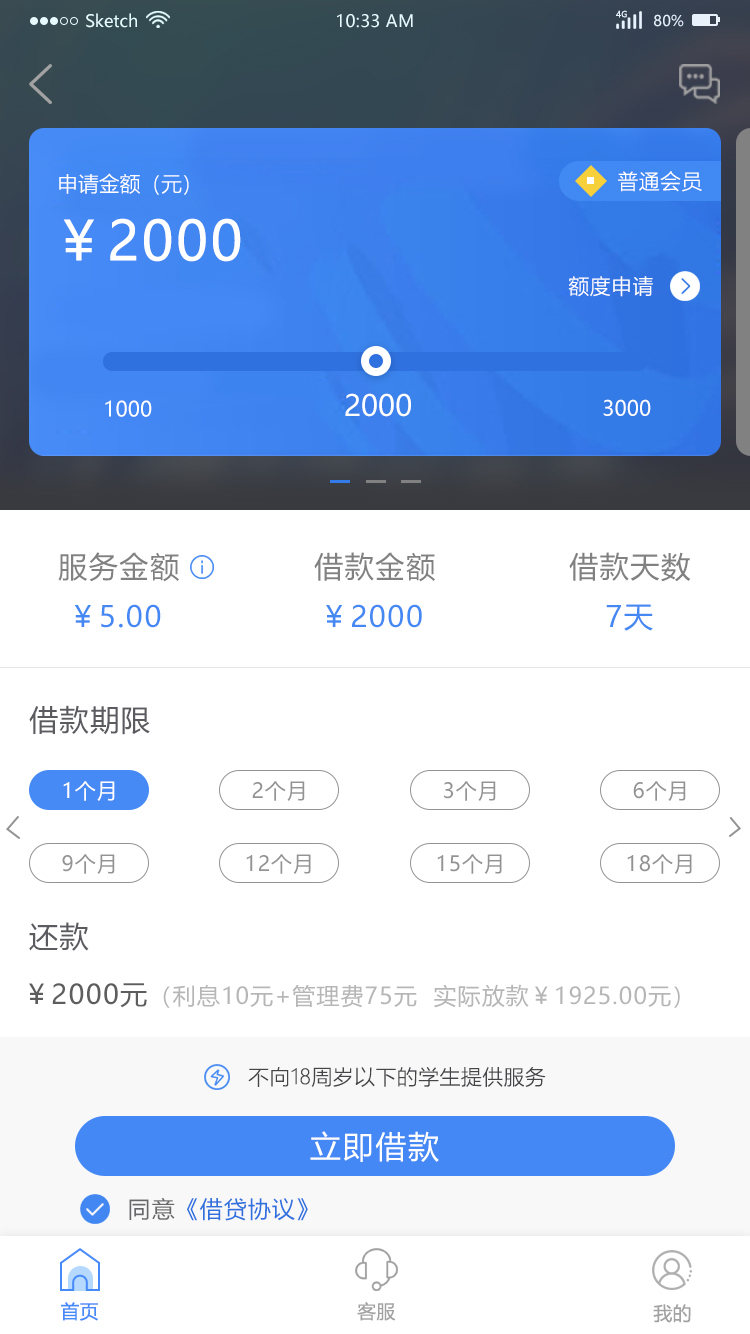Select the 1个月 loan term
Screen dimensions: 750x1334
89,790
